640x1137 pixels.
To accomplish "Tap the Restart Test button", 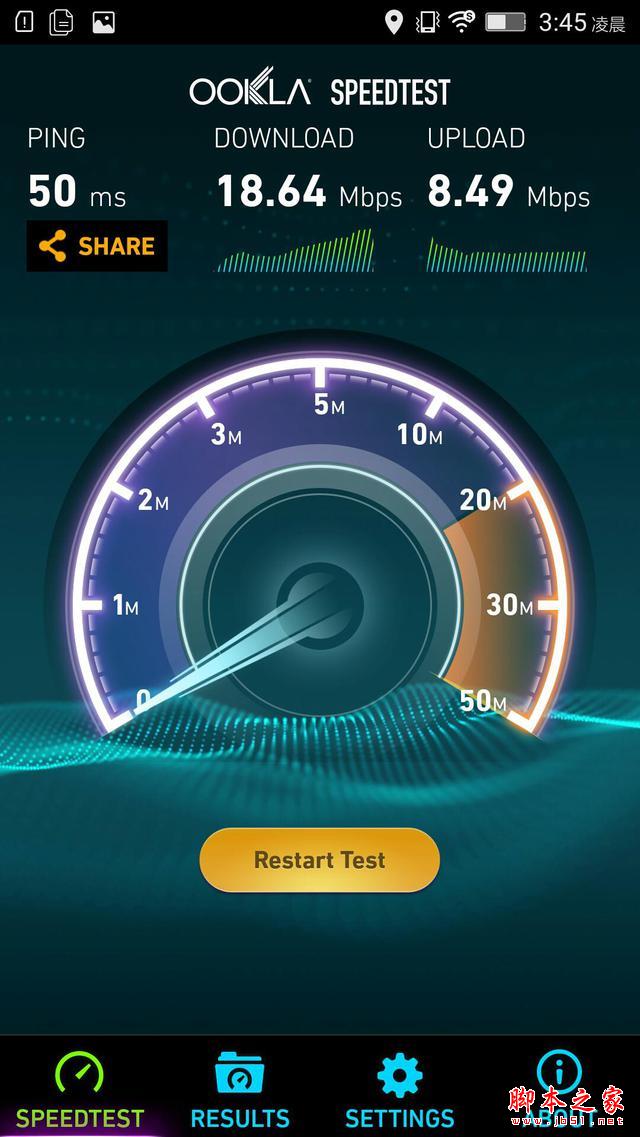I will (319, 860).
